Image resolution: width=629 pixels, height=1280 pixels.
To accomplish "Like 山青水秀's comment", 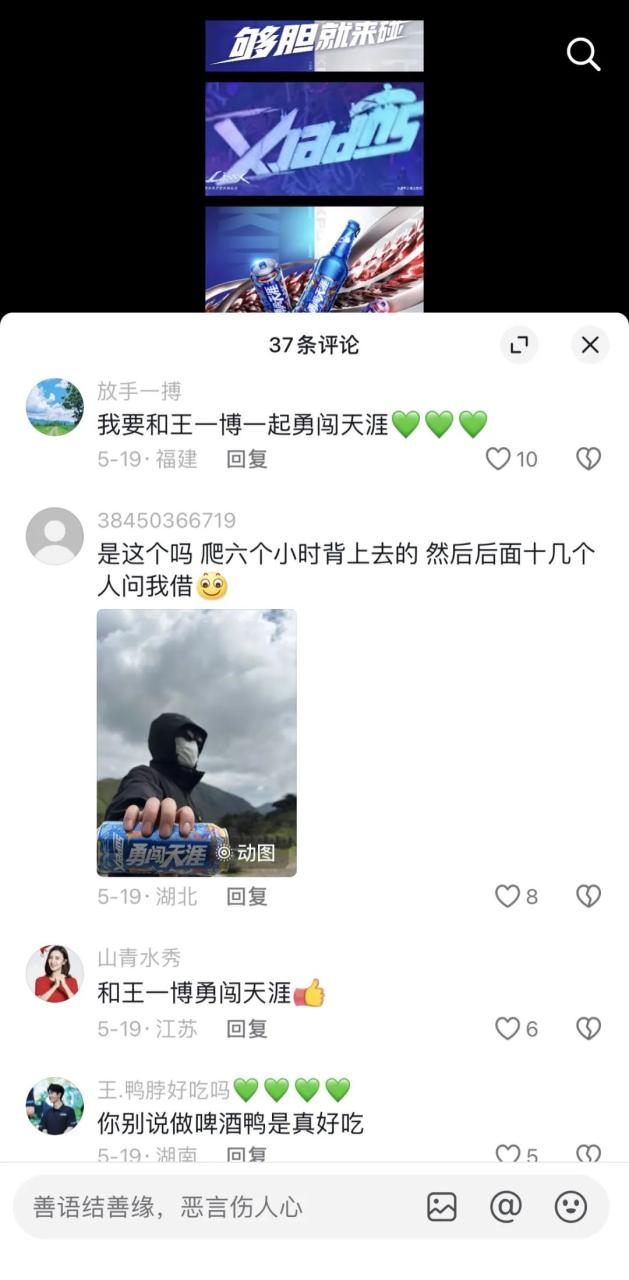I will pyautogui.click(x=508, y=1028).
